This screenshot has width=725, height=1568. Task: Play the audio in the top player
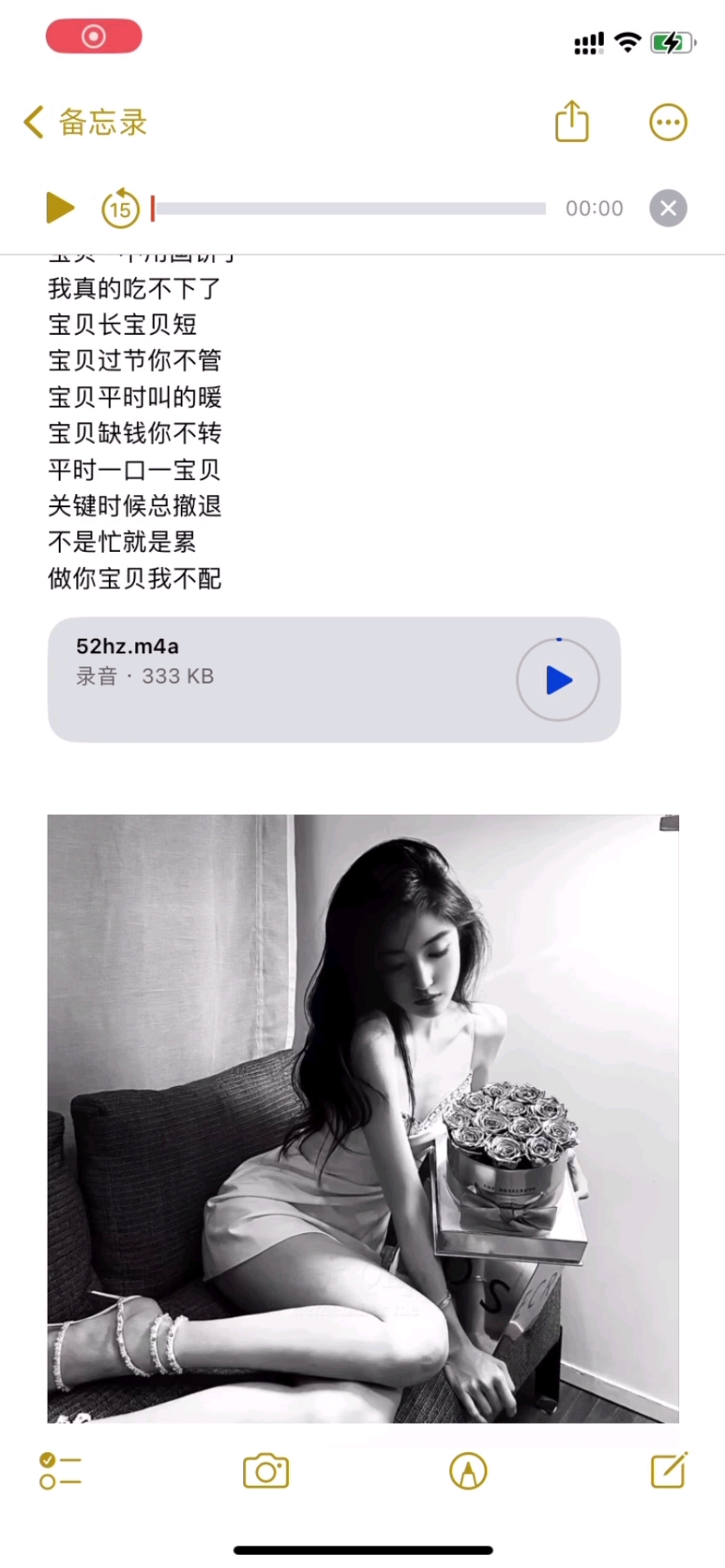pos(59,208)
